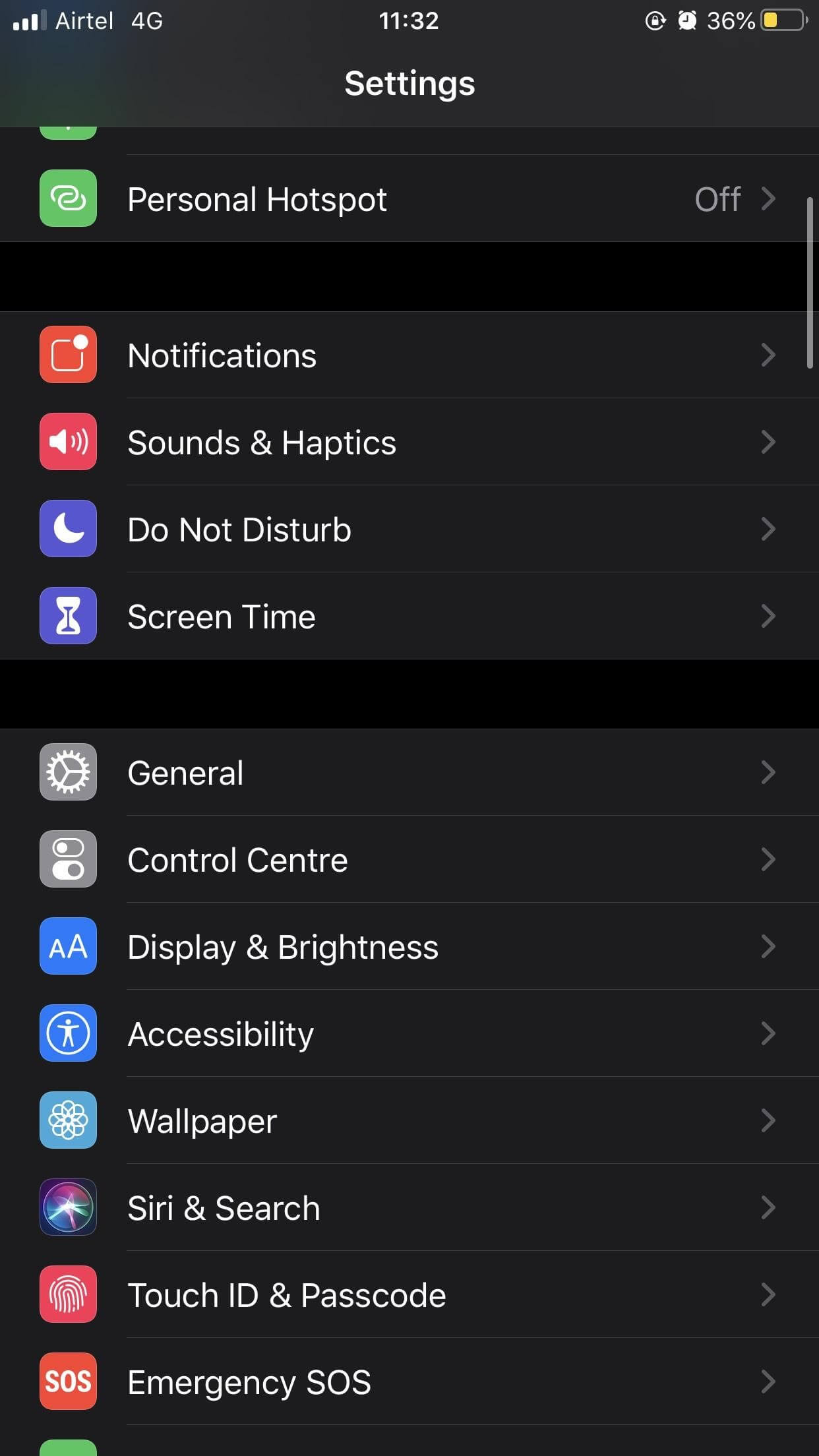Viewport: 819px width, 1456px height.
Task: Tap the battery percentage indicator
Action: tap(729, 20)
